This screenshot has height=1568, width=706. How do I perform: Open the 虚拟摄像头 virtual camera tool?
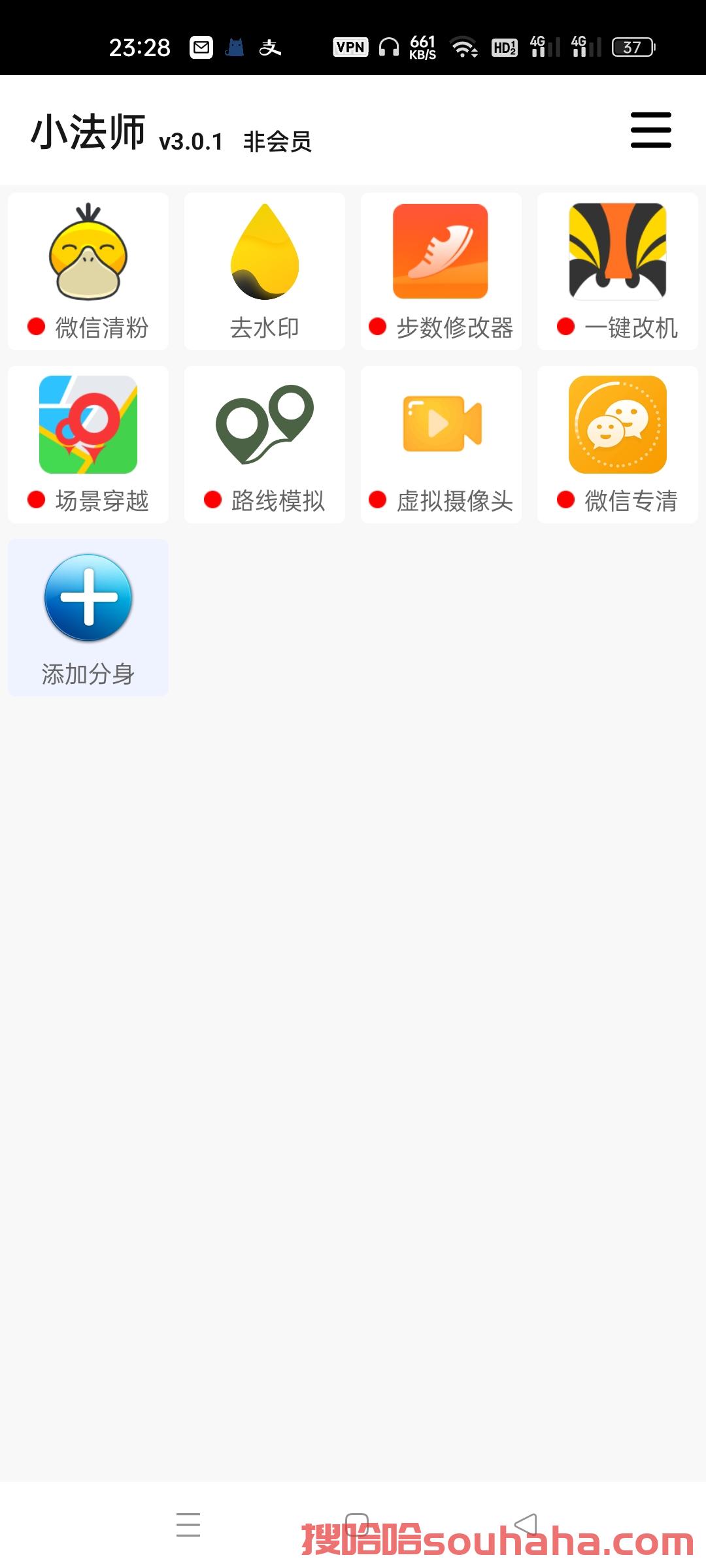[441, 444]
